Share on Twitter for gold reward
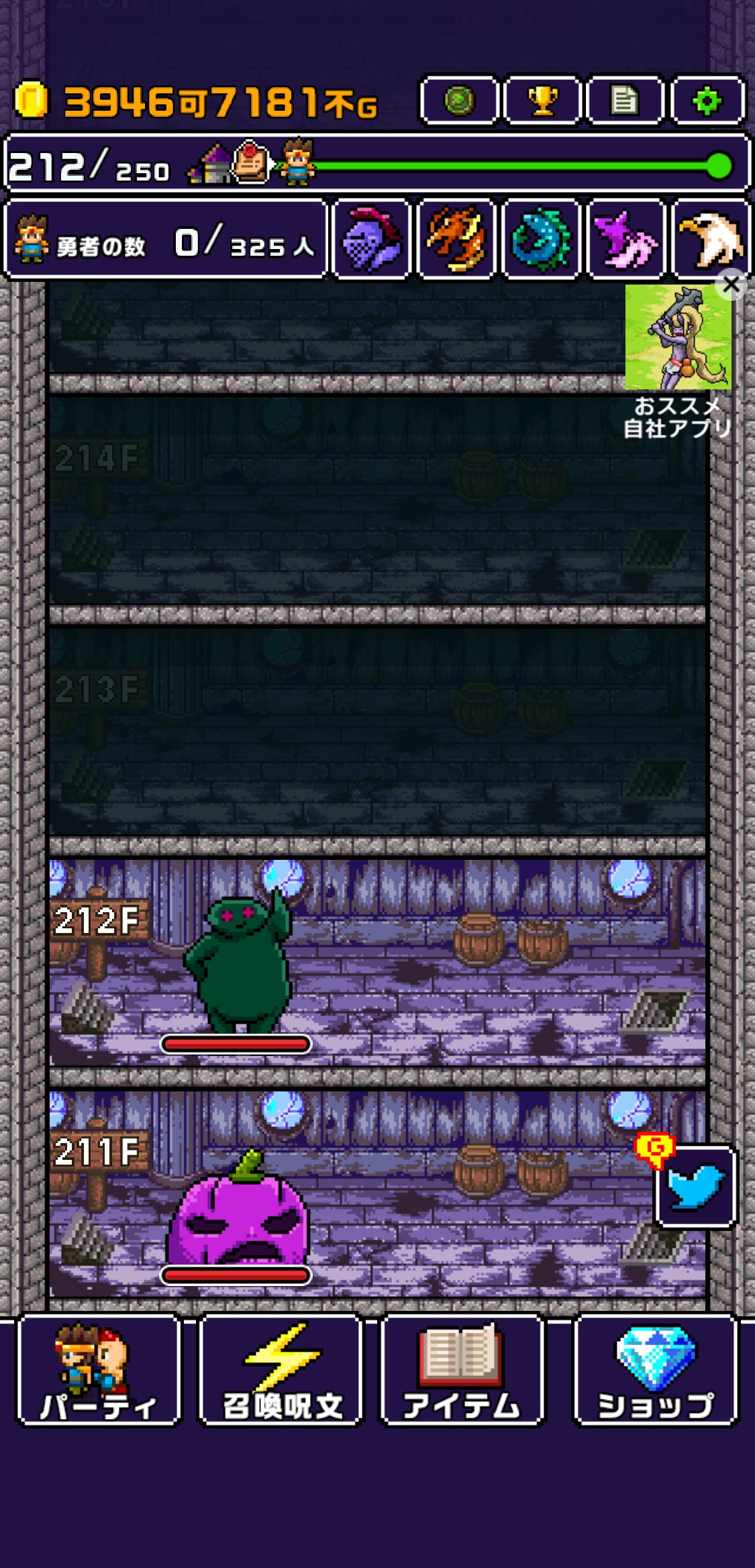This screenshot has height=1568, width=755. click(x=695, y=1187)
